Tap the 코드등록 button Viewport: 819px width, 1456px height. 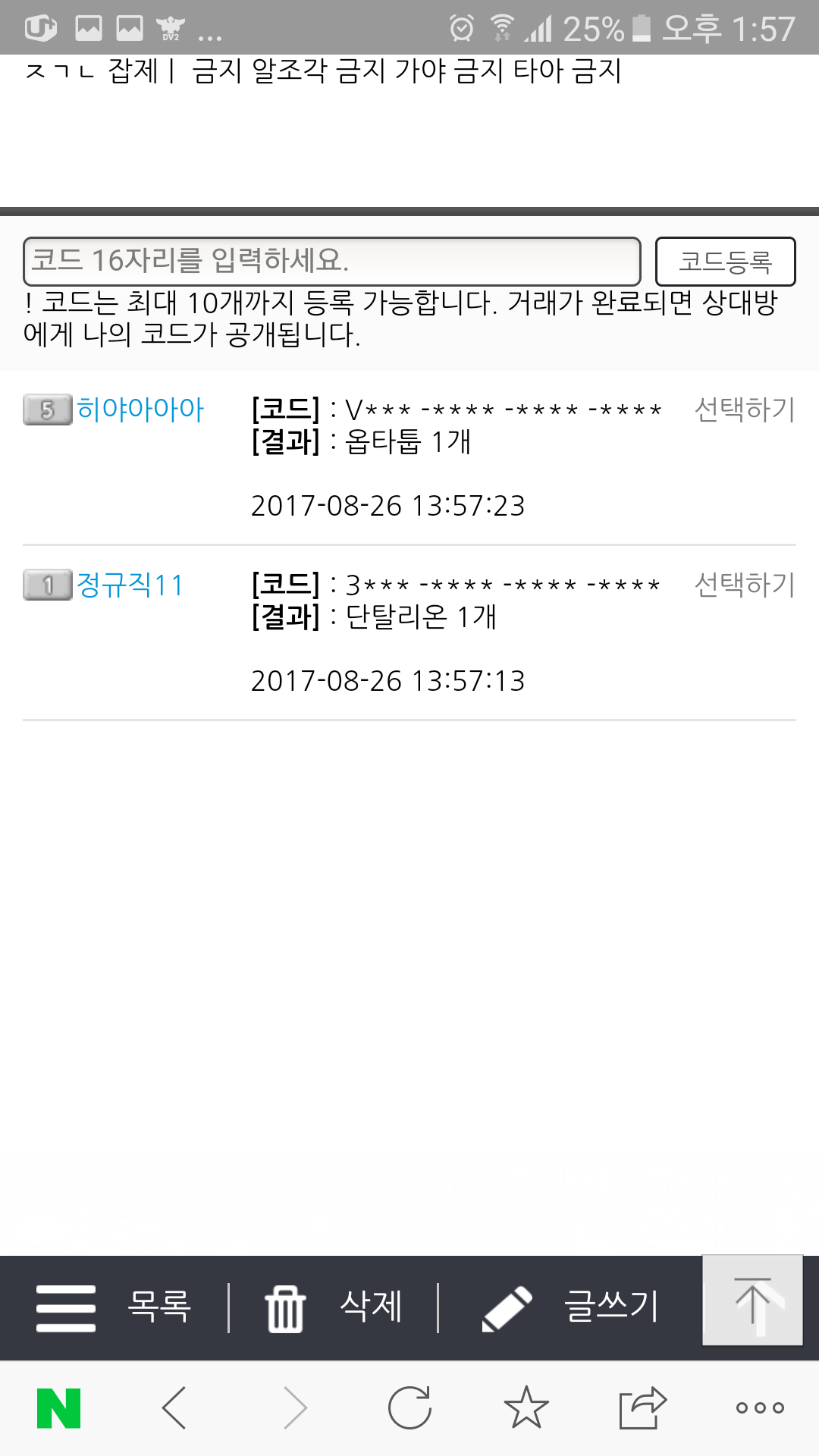pyautogui.click(x=725, y=262)
